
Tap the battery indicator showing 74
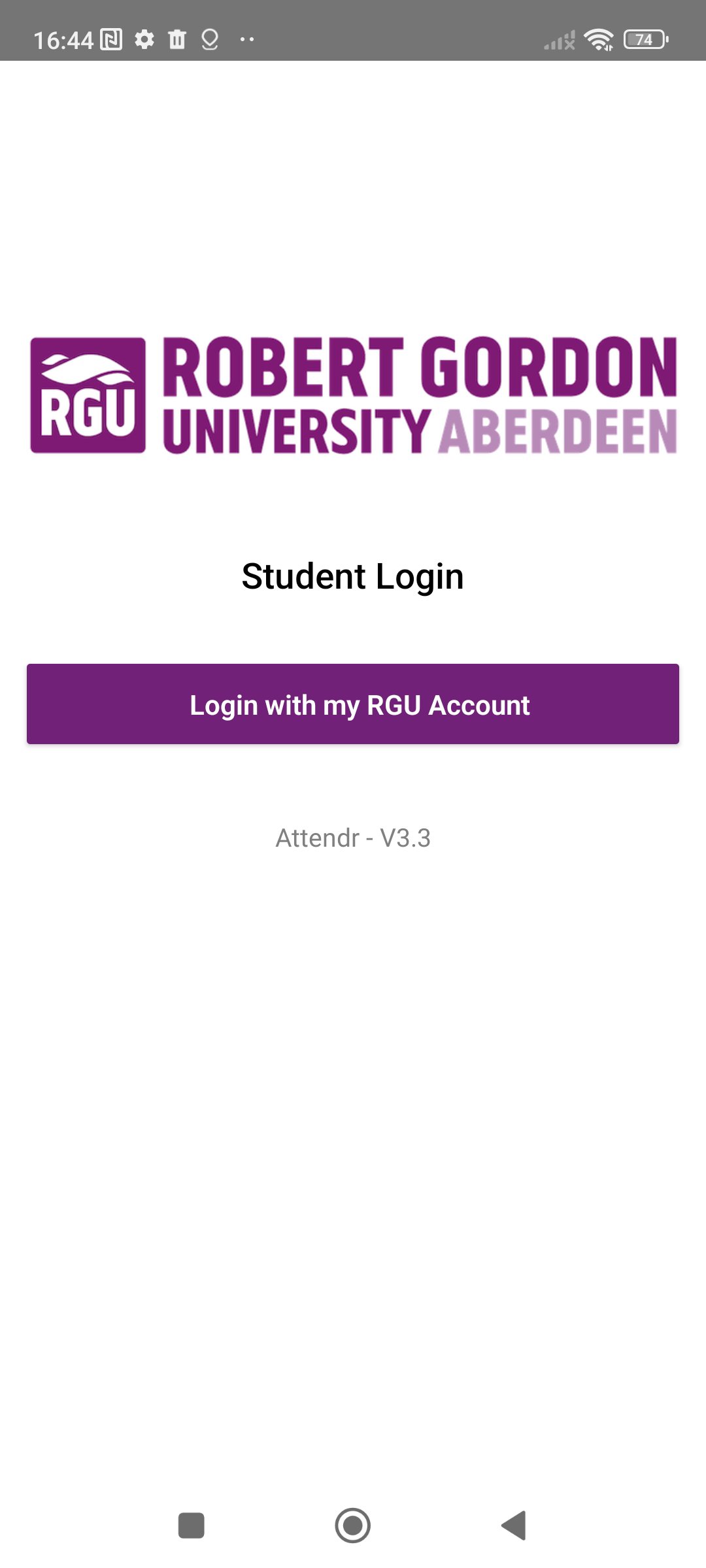coord(643,39)
